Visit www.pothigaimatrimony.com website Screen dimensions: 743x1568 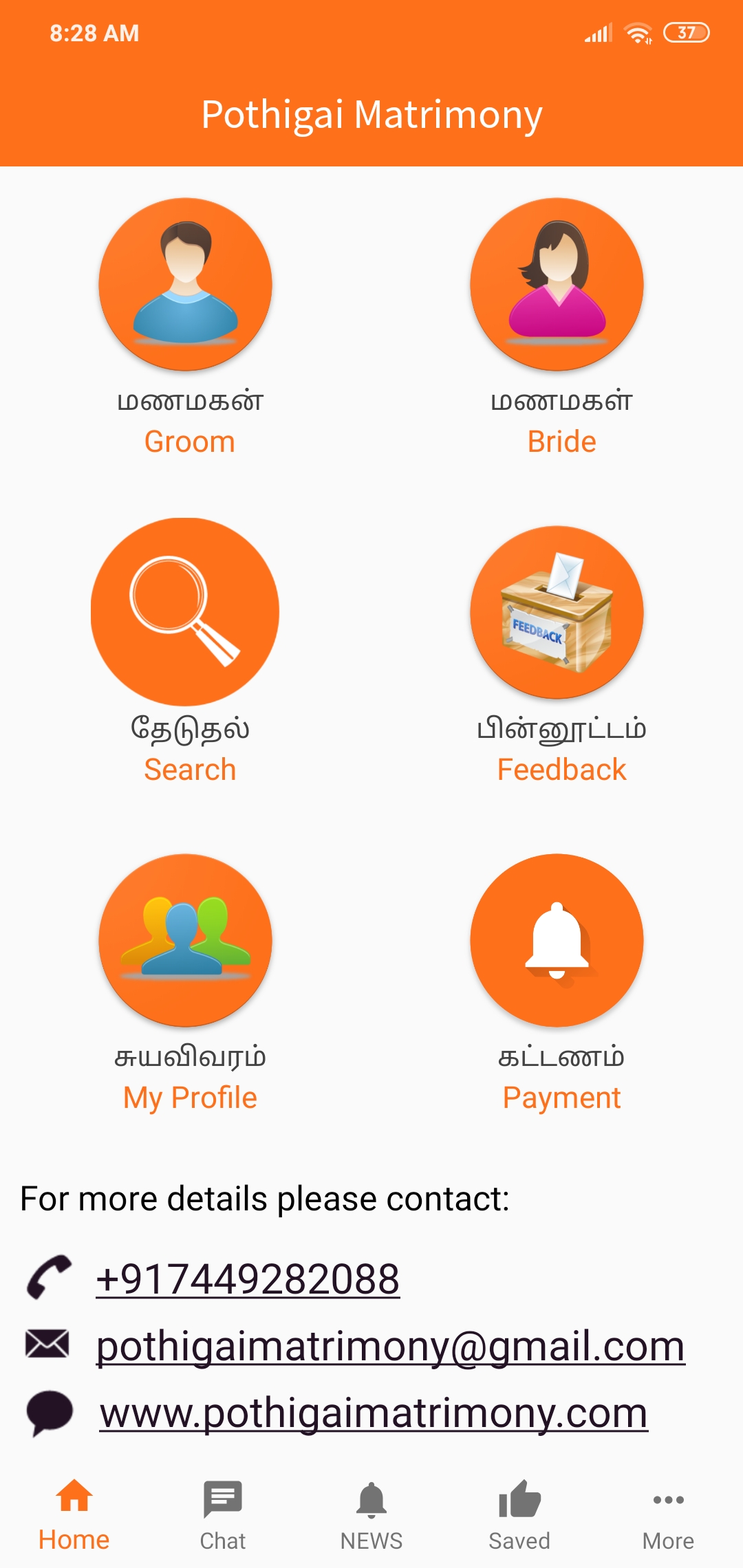[374, 1413]
